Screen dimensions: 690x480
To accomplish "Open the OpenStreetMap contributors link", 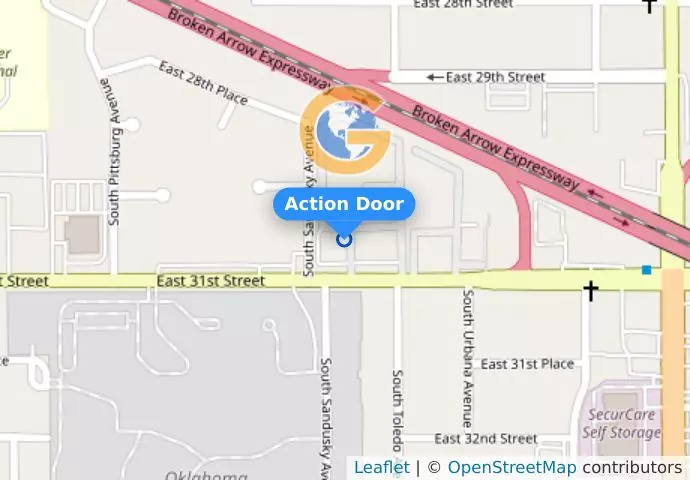I will [x=511, y=467].
